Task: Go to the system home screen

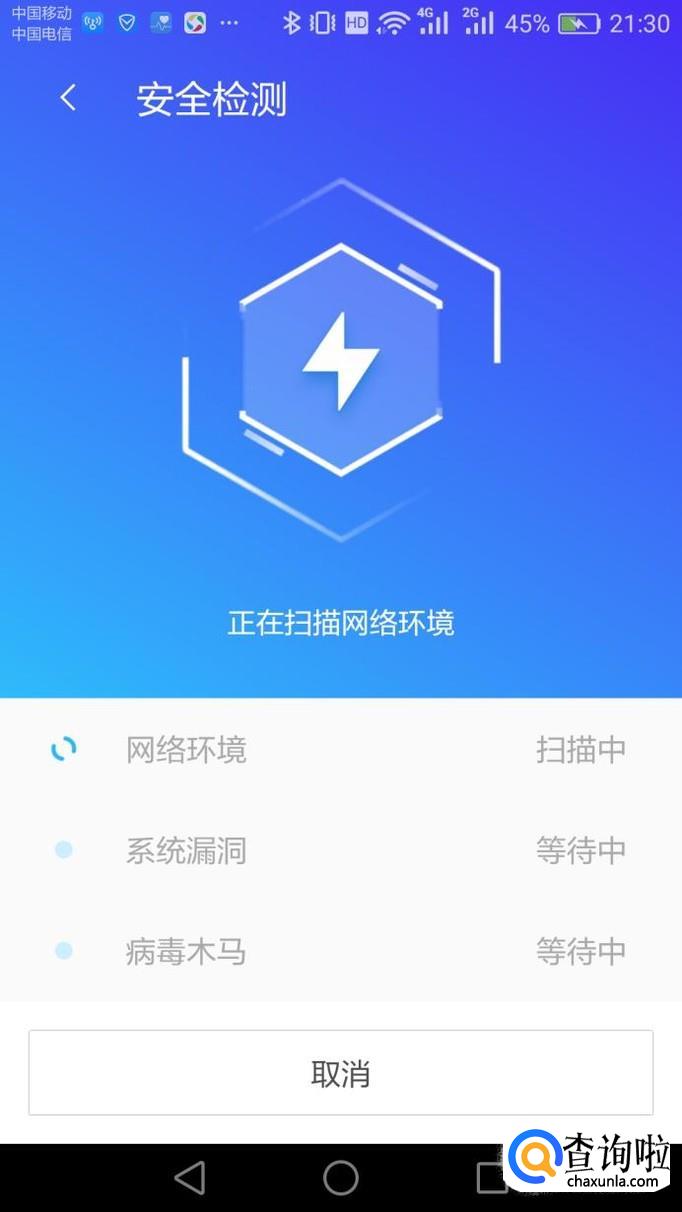Action: [x=341, y=1177]
